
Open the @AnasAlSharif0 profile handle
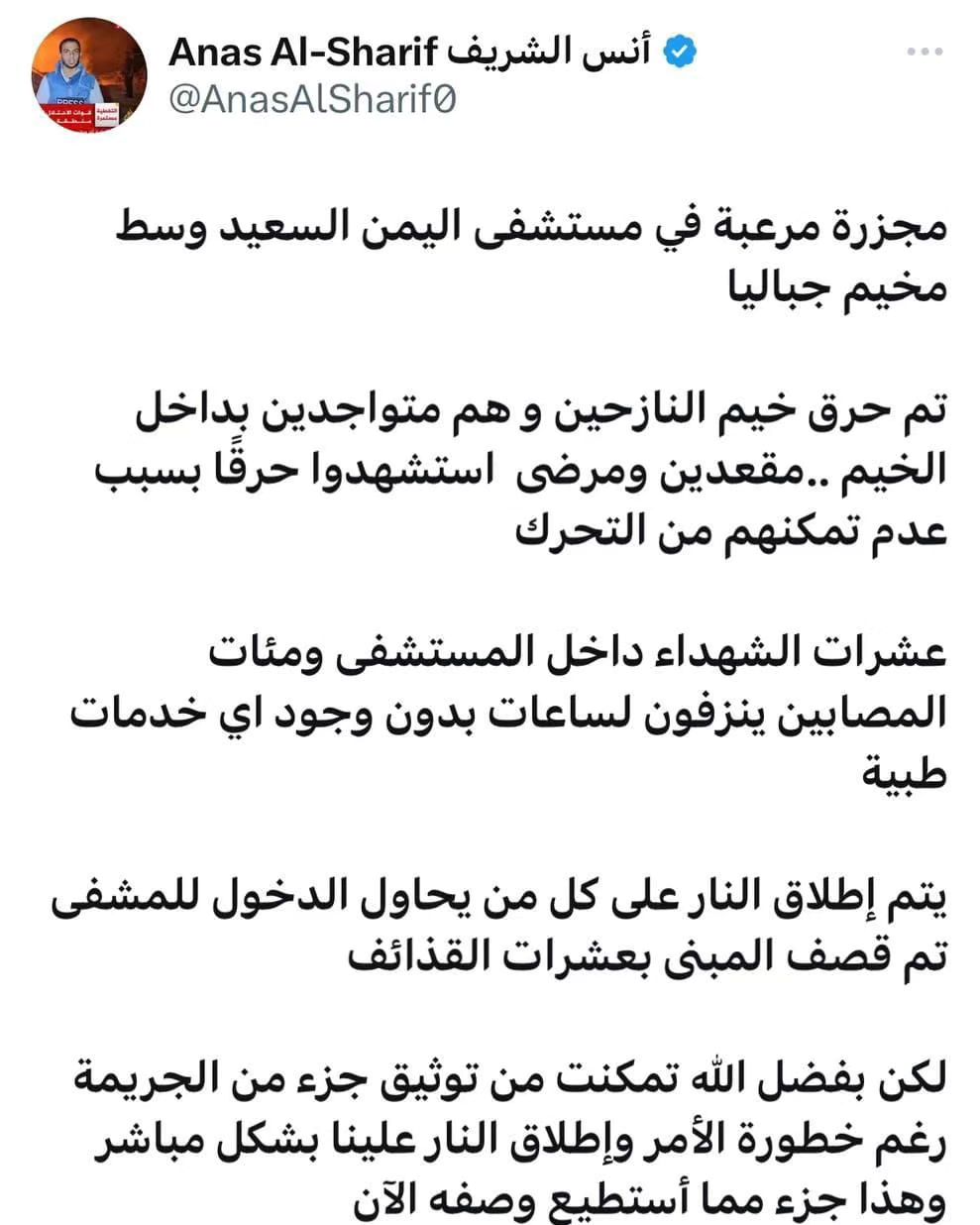pos(313,100)
